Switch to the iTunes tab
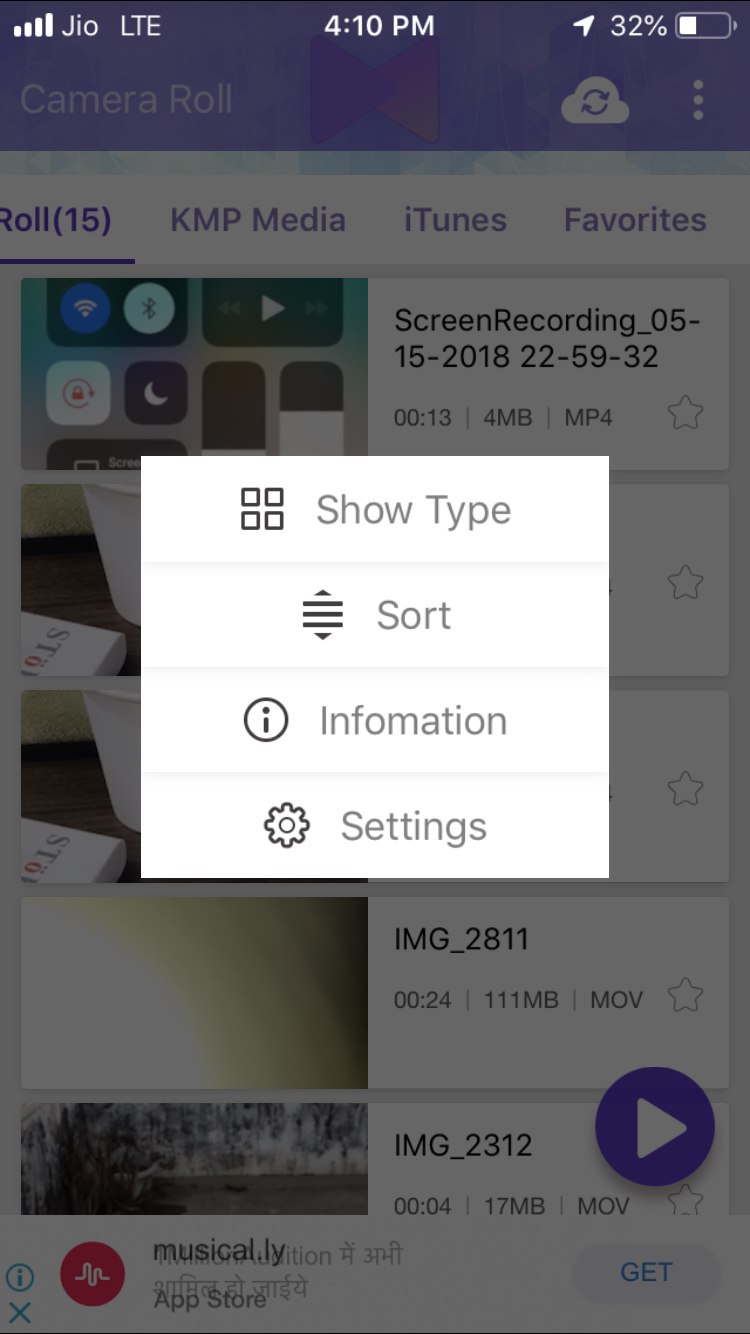This screenshot has width=750, height=1334. coord(455,220)
